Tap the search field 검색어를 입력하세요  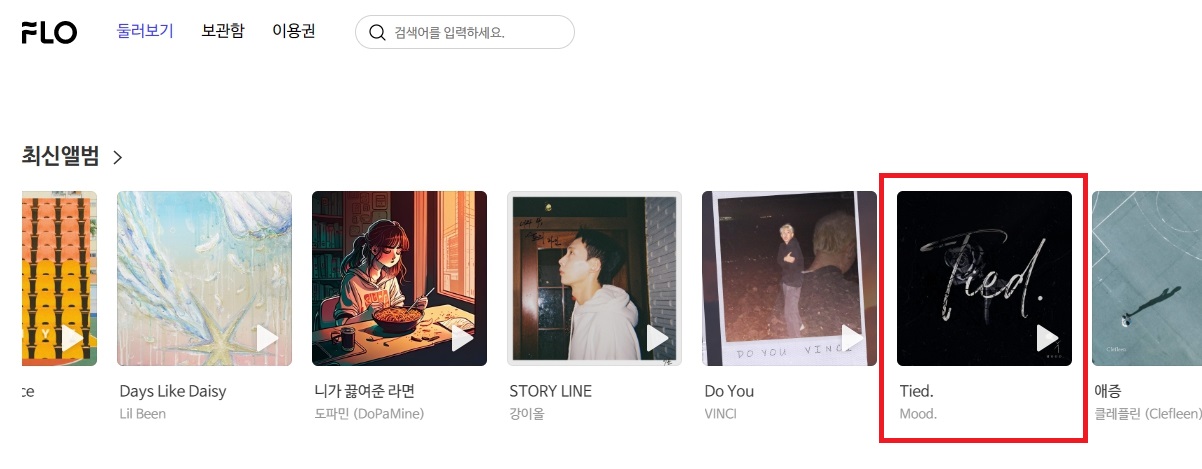470,32
